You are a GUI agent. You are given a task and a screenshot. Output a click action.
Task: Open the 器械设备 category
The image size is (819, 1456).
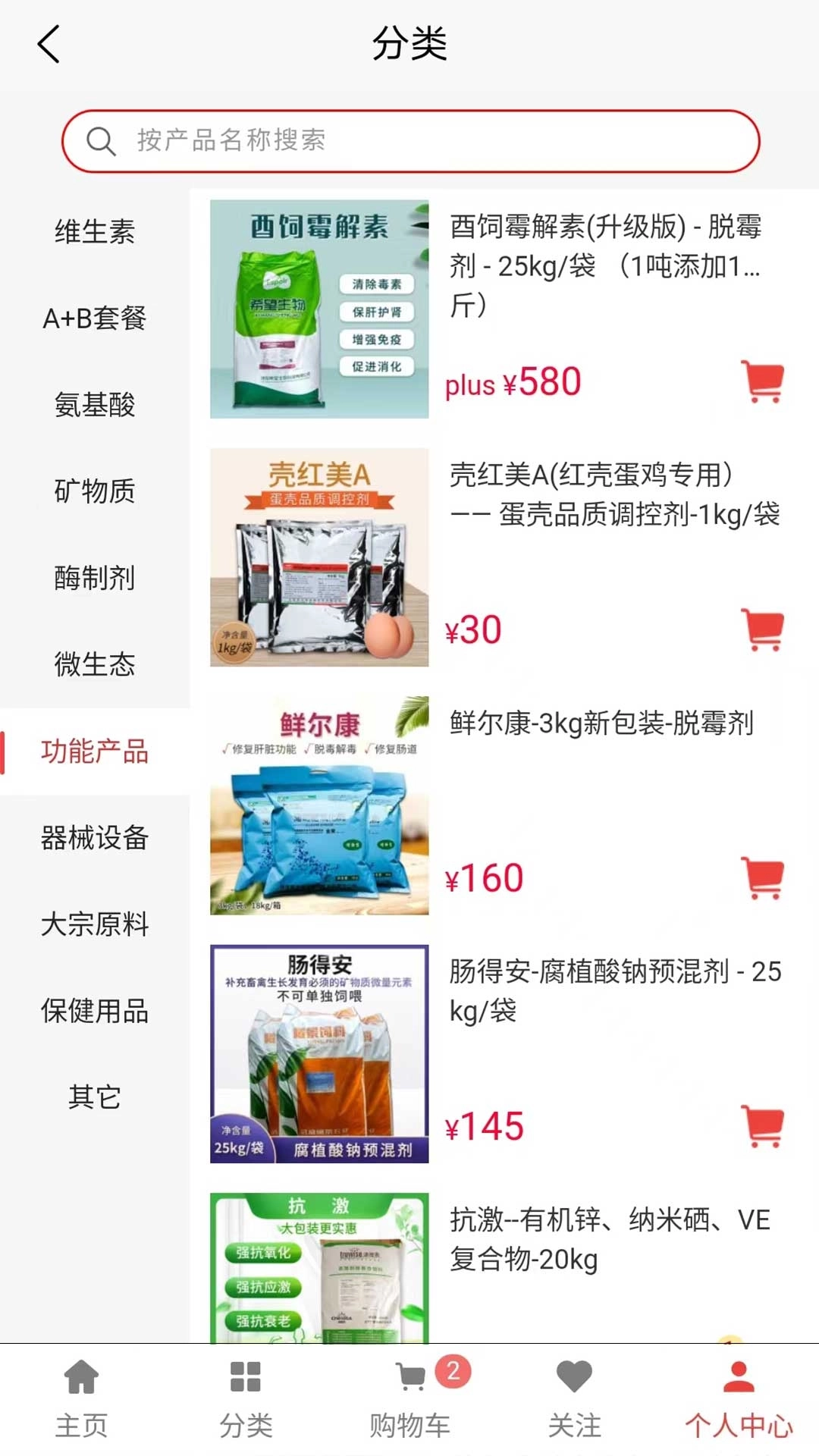pos(95,838)
